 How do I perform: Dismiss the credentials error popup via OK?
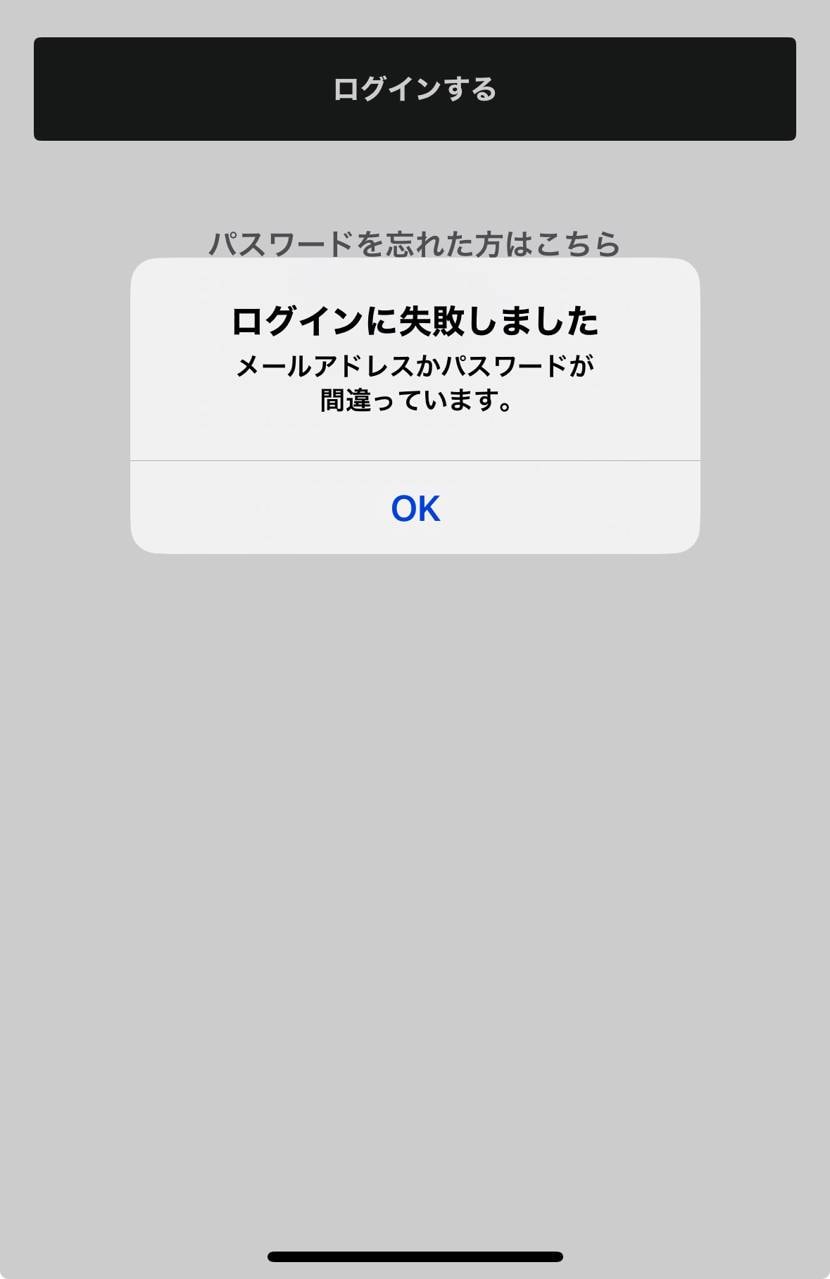tap(414, 508)
